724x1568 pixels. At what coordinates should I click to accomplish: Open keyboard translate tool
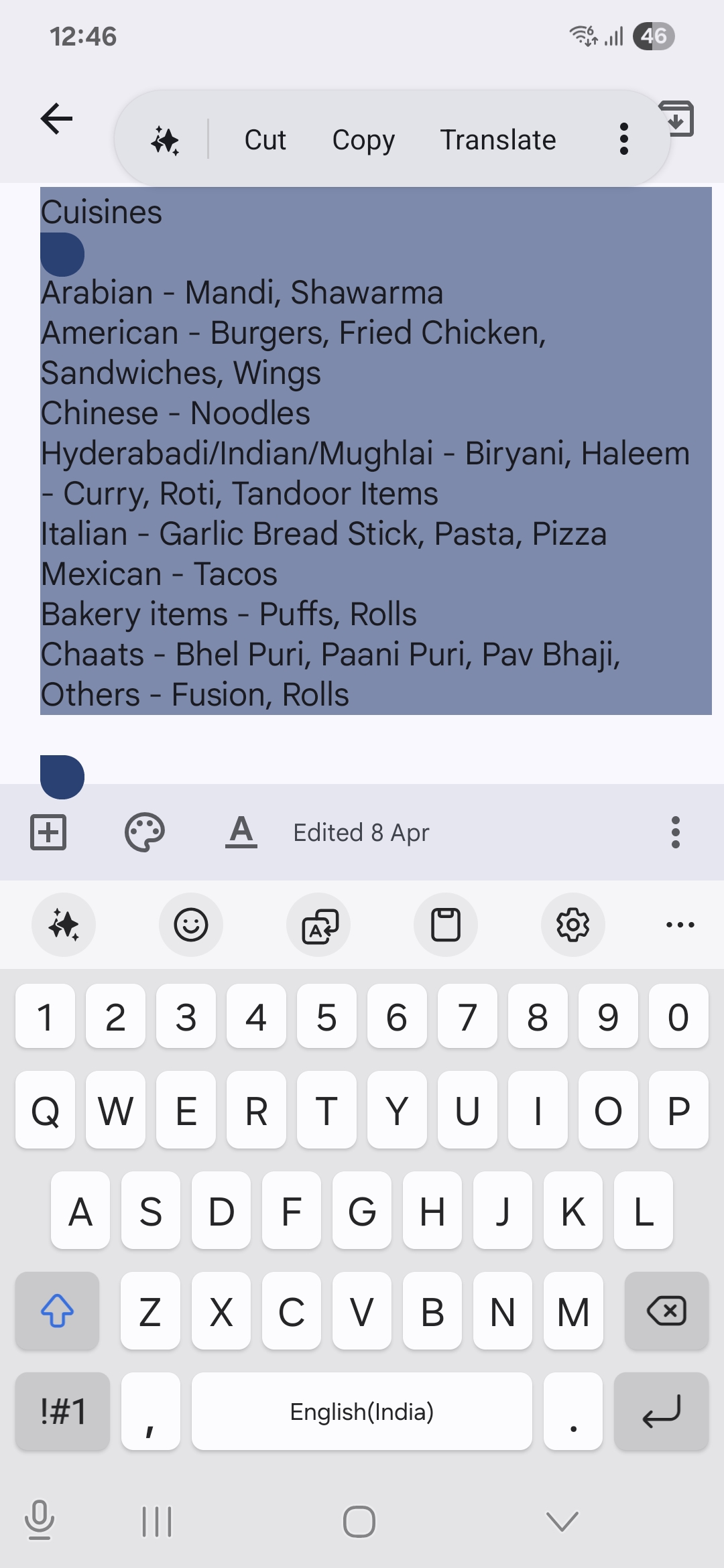[x=318, y=925]
